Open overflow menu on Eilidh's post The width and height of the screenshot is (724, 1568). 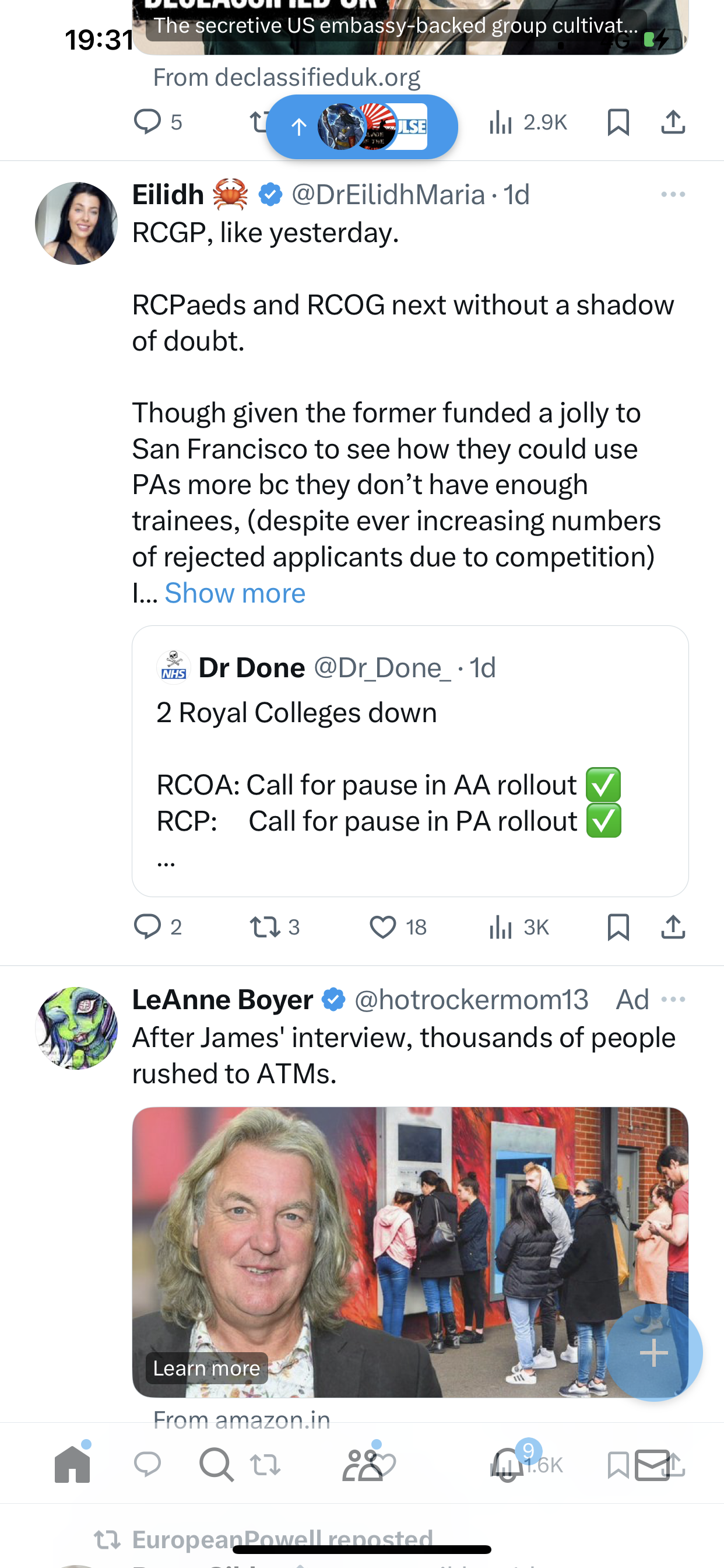[673, 195]
